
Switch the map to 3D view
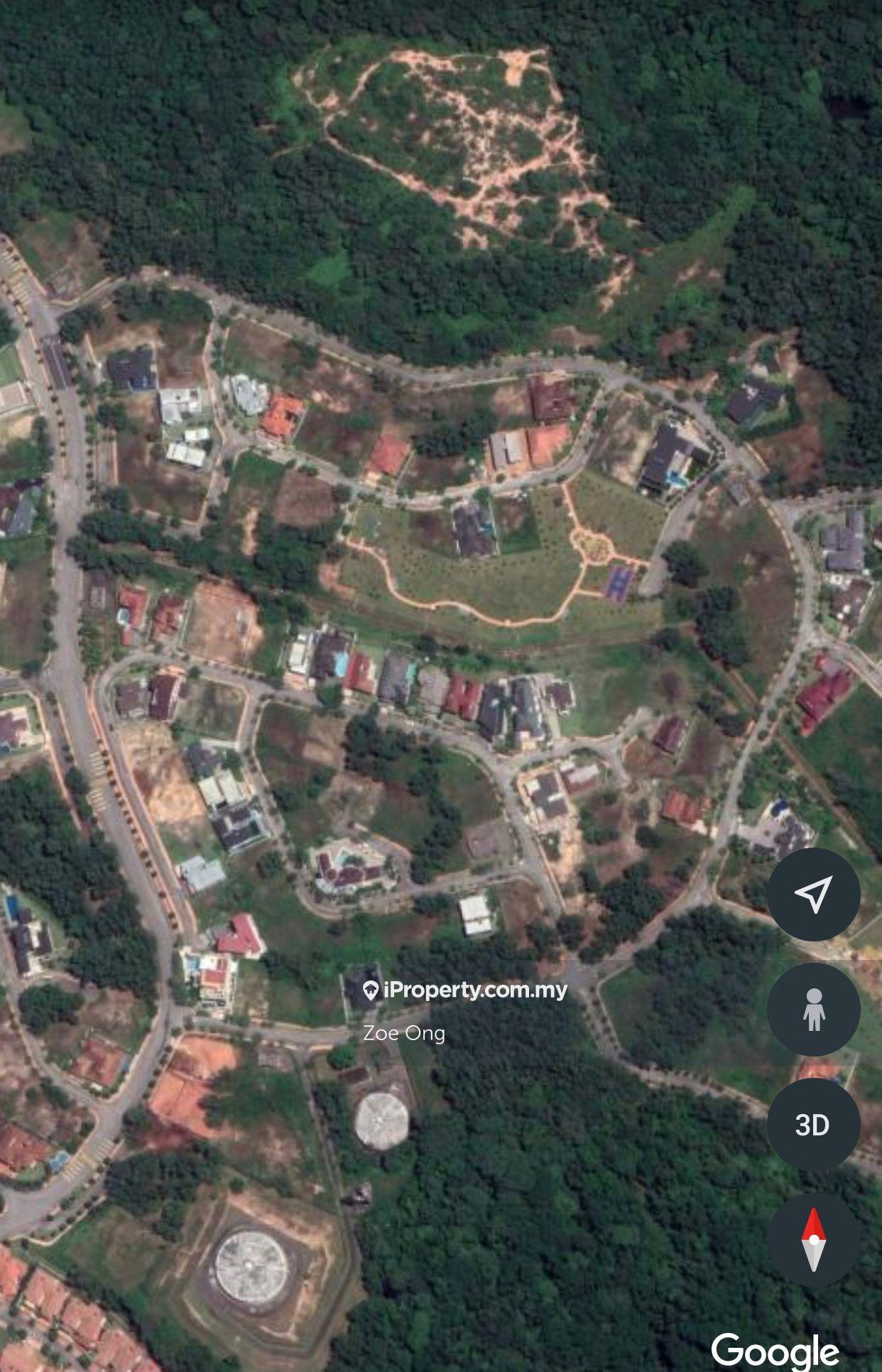coord(813,1125)
